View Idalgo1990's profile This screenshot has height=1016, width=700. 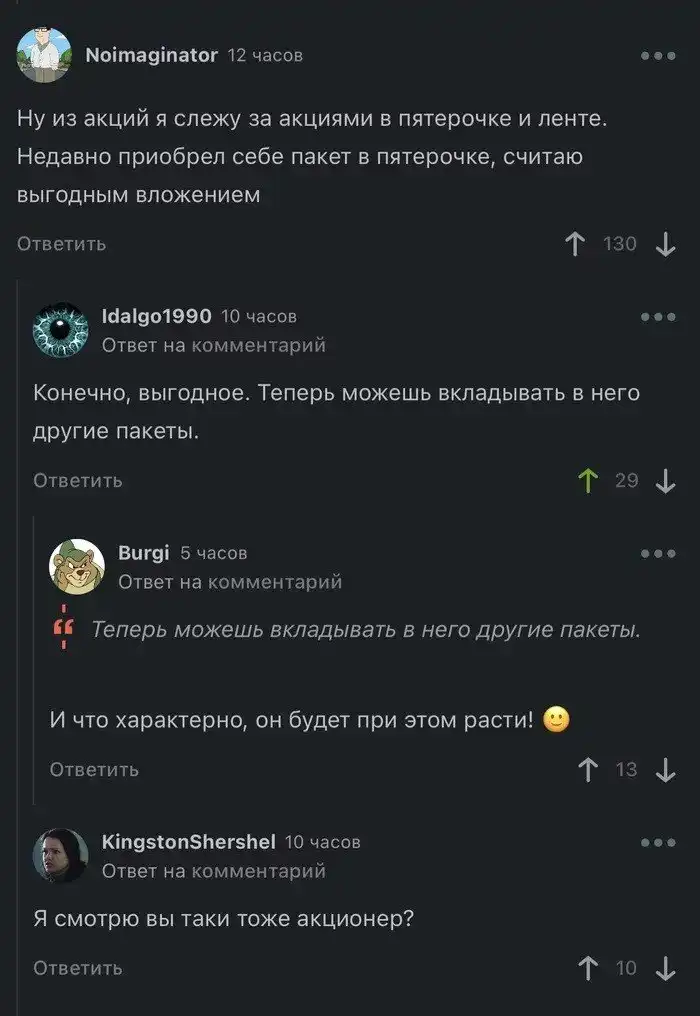[157, 316]
